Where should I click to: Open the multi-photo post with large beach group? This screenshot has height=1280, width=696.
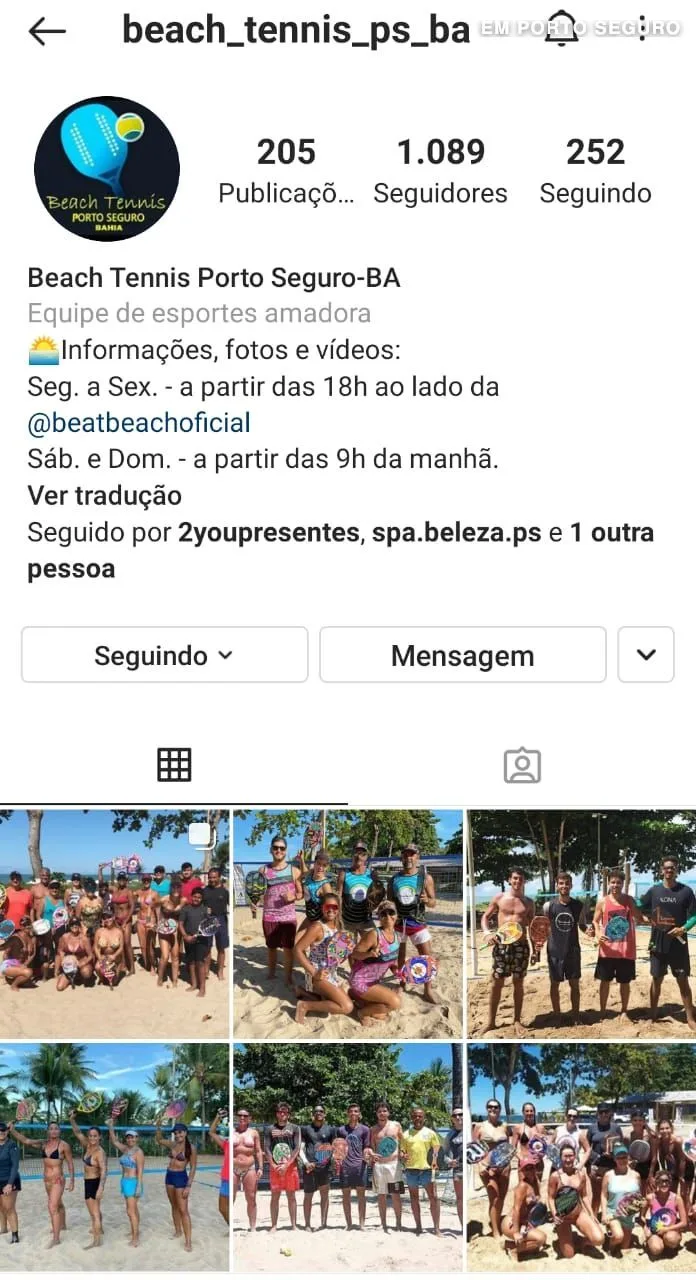click(115, 924)
